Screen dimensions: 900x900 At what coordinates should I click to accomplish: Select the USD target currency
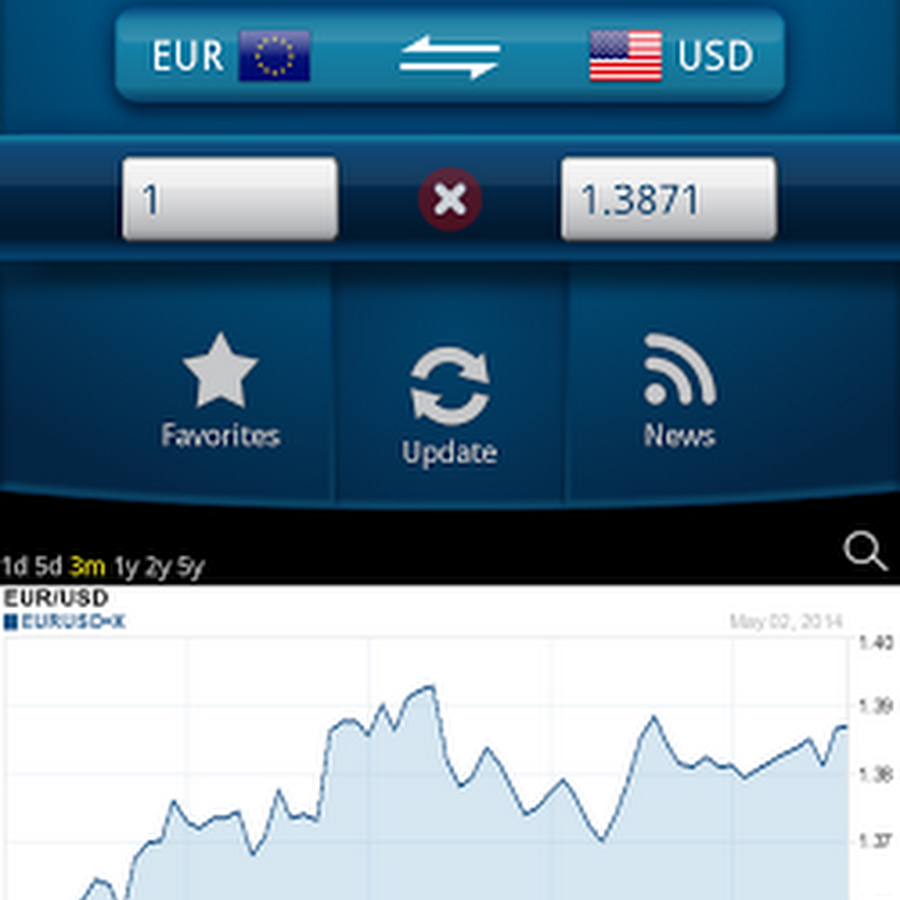point(670,56)
